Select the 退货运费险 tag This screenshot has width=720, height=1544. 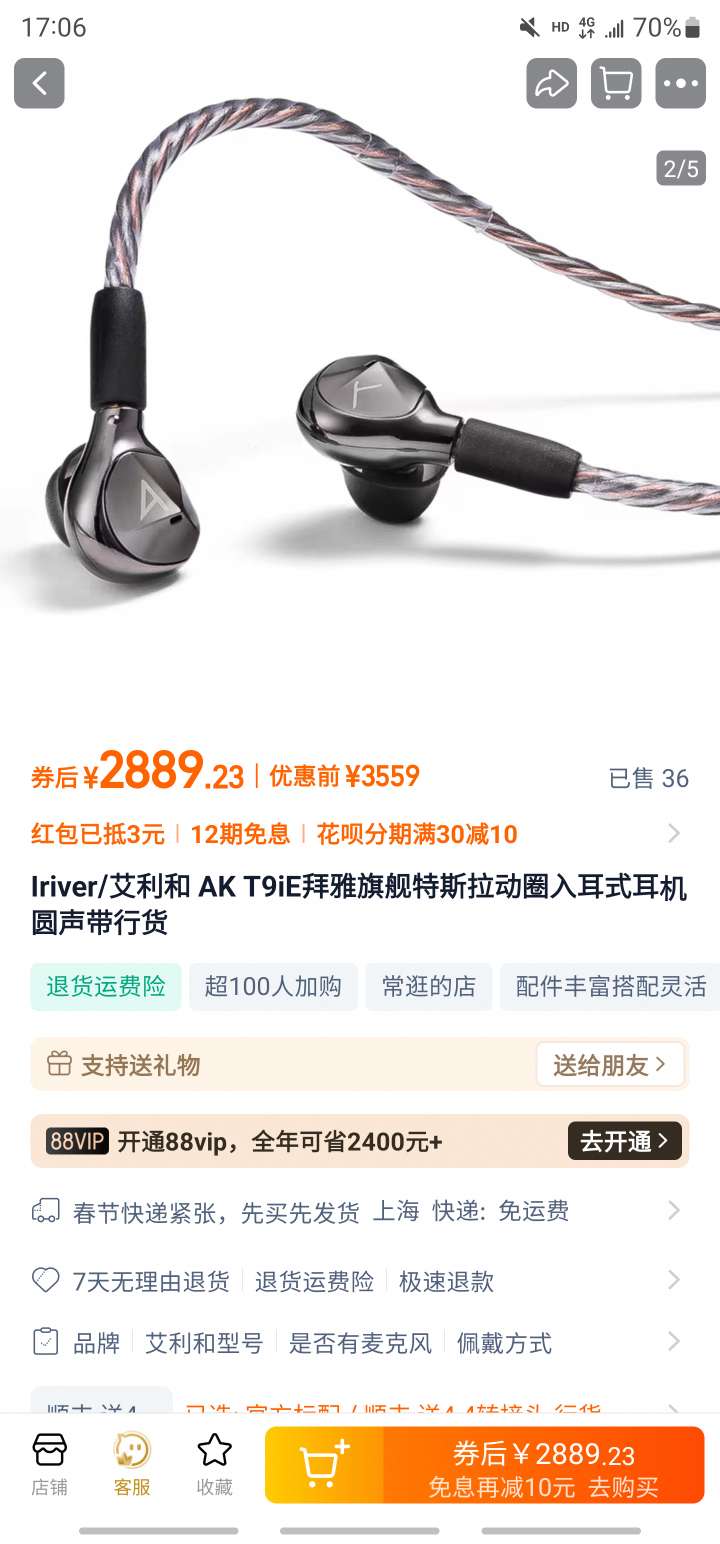tap(106, 987)
